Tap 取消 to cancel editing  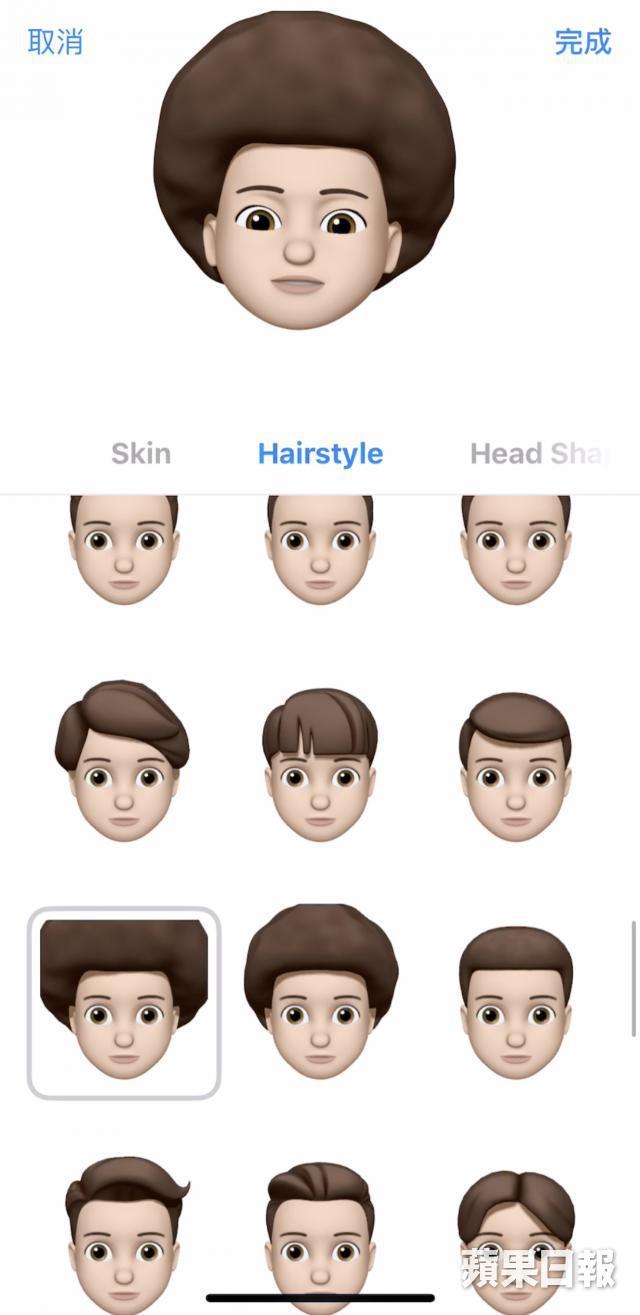tap(55, 42)
